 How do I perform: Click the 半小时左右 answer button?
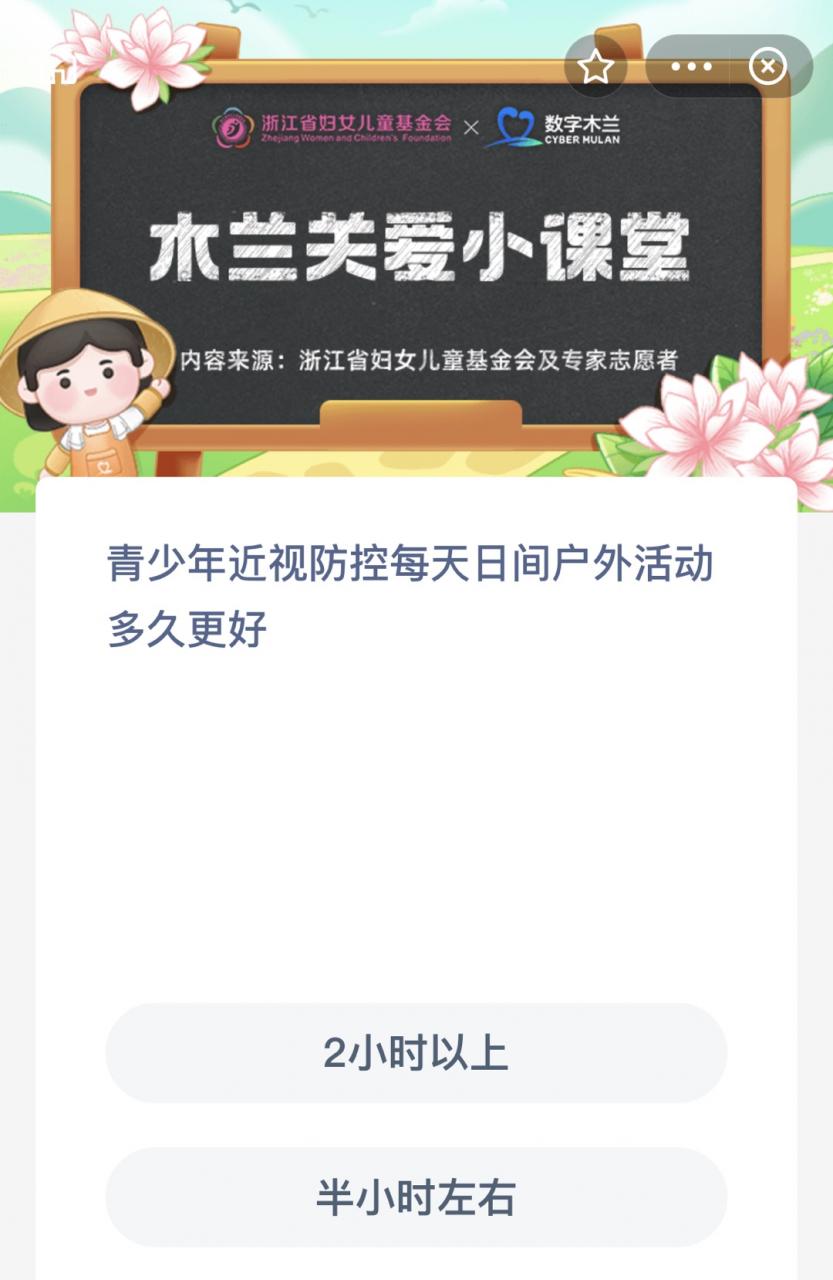(x=416, y=1198)
